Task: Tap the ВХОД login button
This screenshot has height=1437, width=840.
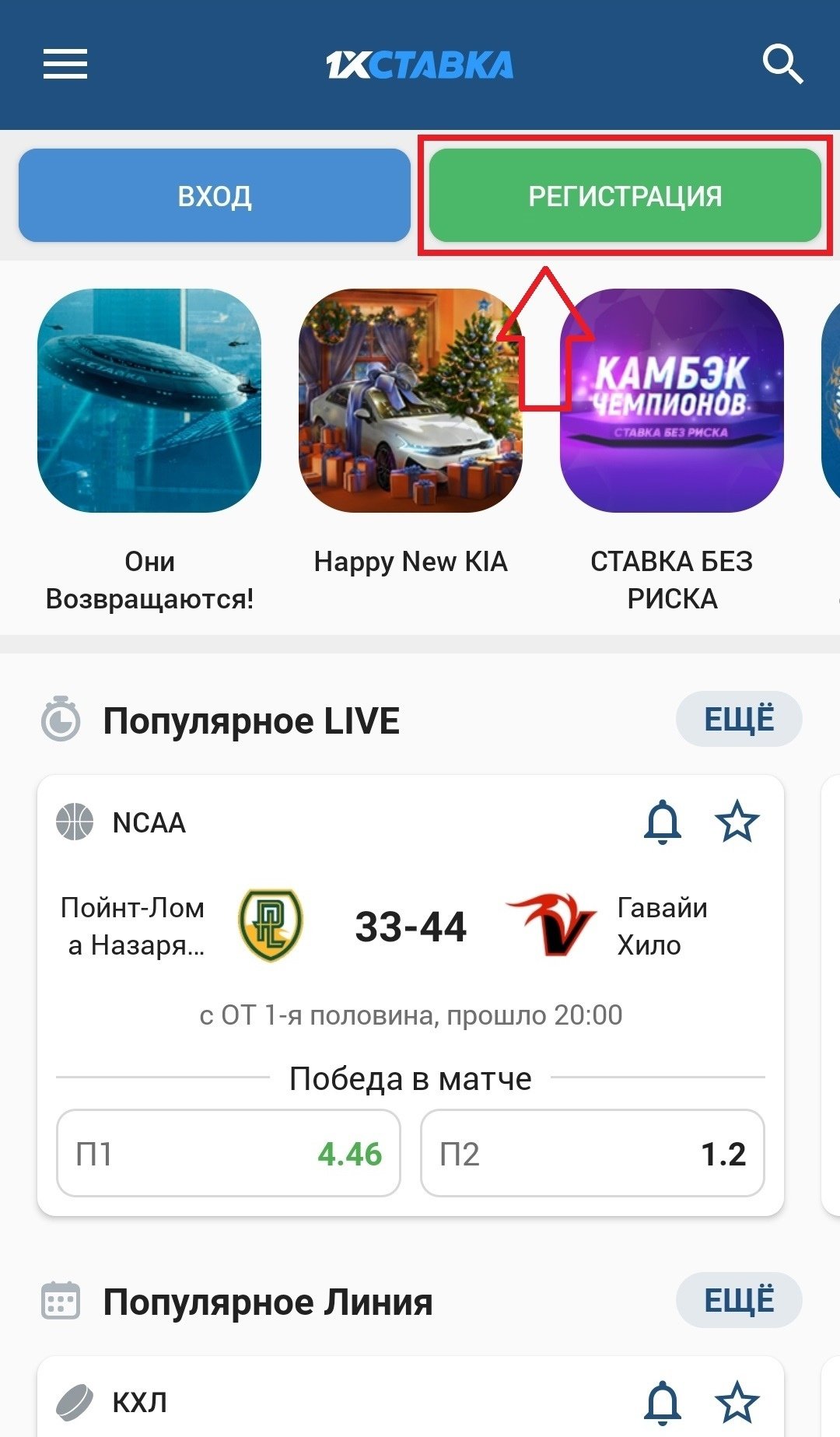Action: click(215, 196)
